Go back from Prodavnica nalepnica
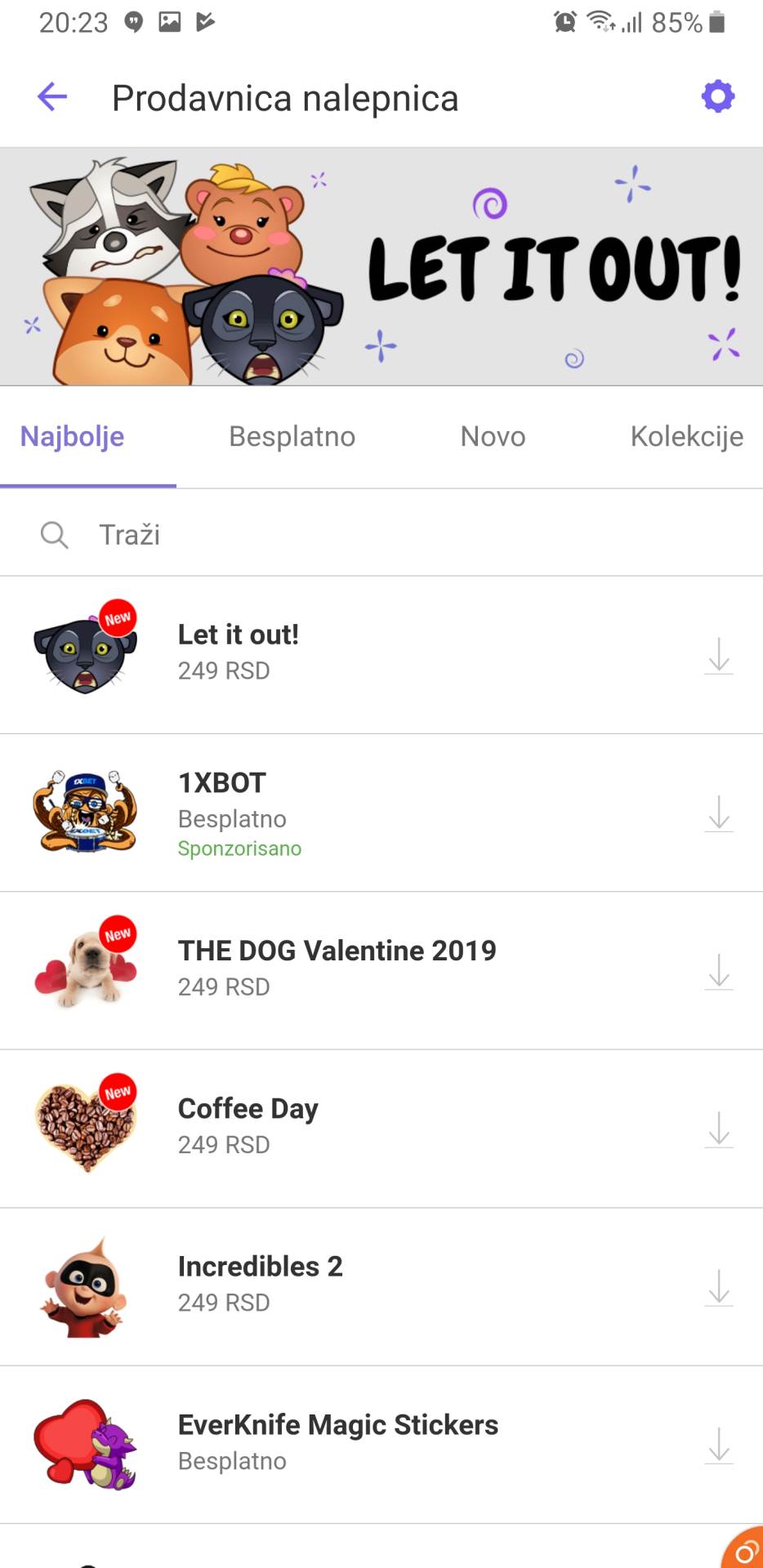This screenshot has width=763, height=1568. point(52,97)
